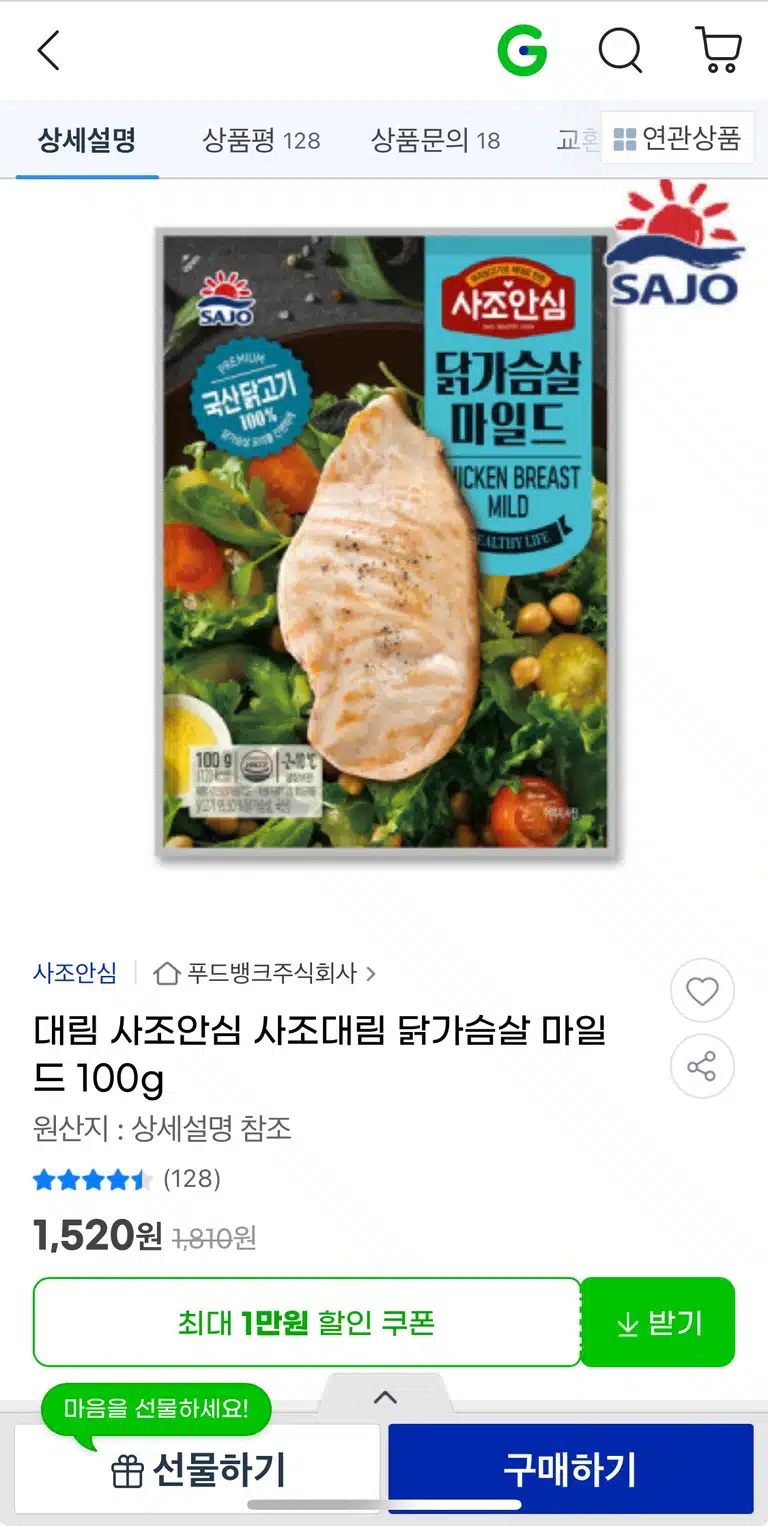
Task: Open the shopping cart
Action: 718,50
